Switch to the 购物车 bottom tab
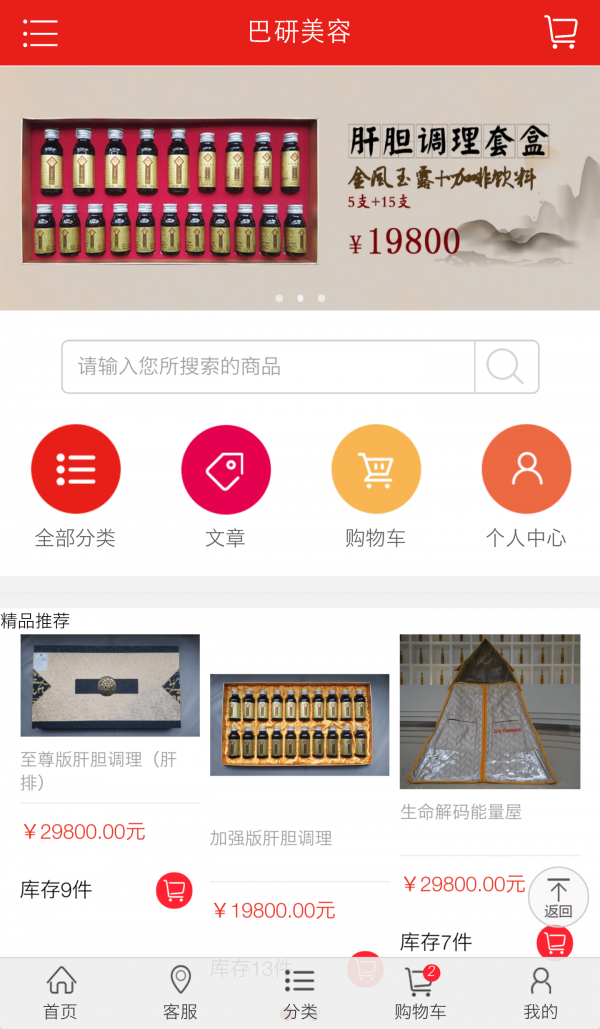 coord(420,993)
